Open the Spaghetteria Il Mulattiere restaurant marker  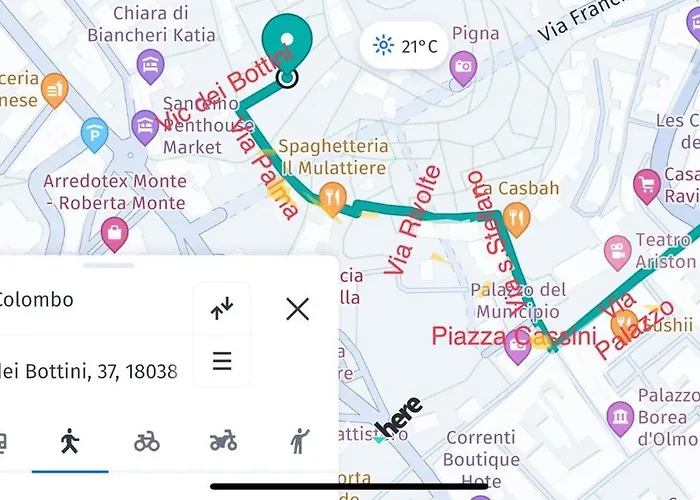(x=333, y=194)
